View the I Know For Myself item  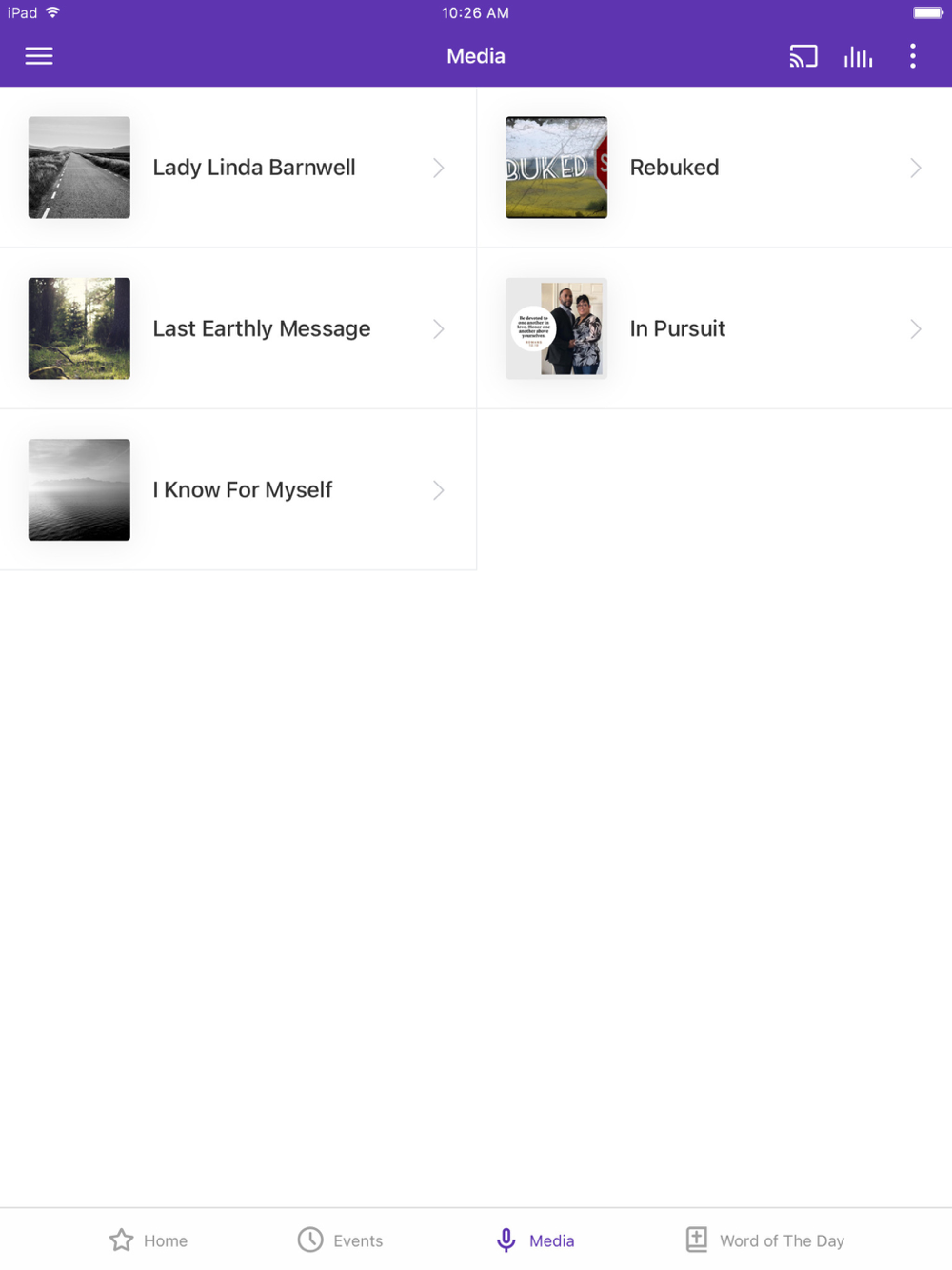tap(238, 489)
